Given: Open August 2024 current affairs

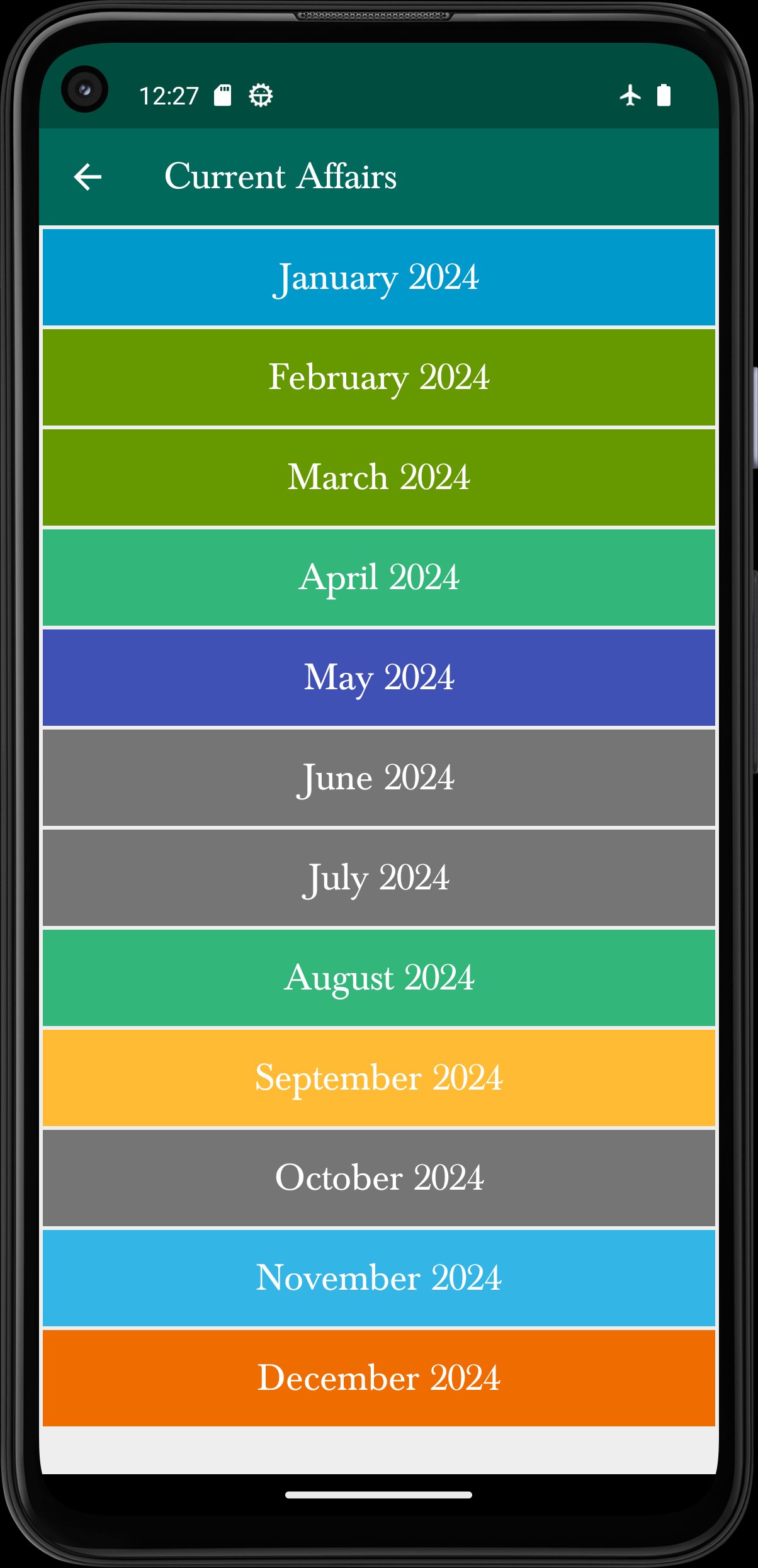Looking at the screenshot, I should (x=379, y=978).
